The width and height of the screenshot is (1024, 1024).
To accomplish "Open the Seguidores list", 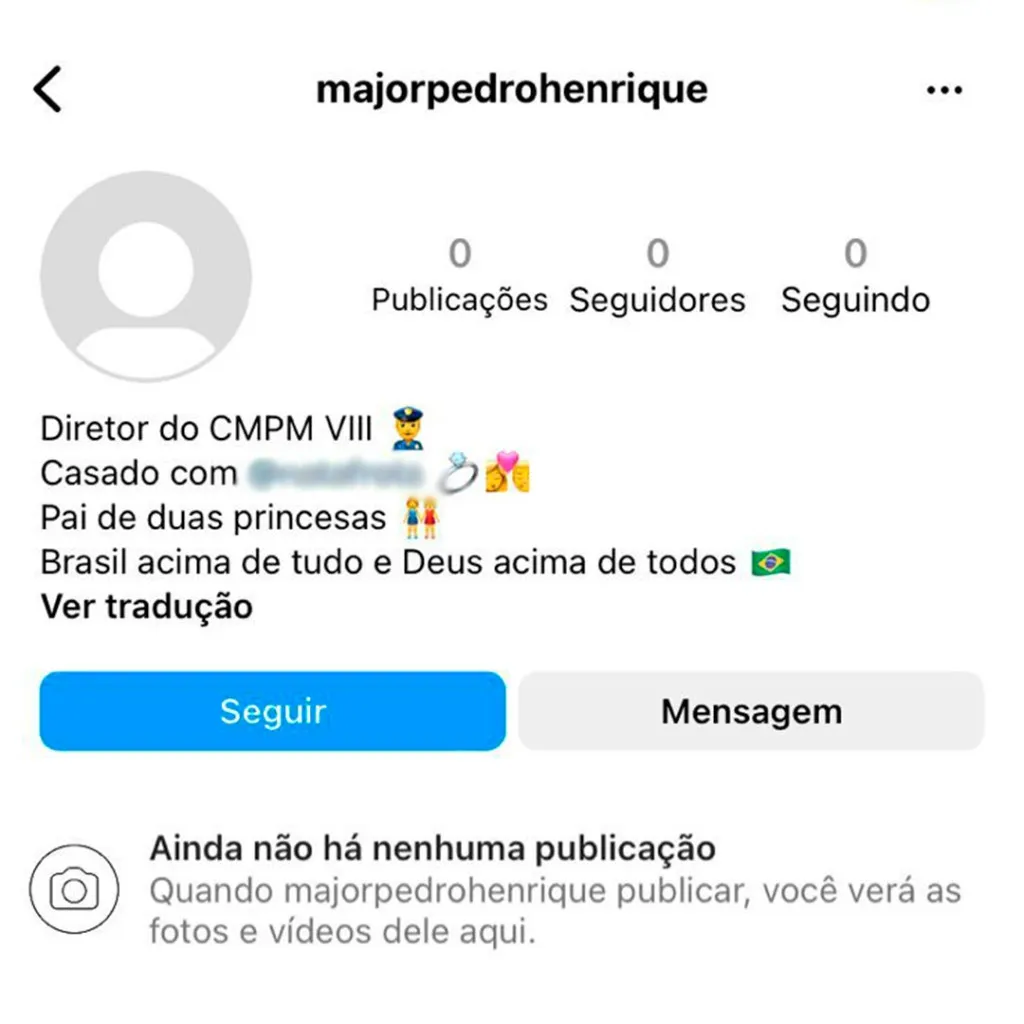I will coord(657,276).
